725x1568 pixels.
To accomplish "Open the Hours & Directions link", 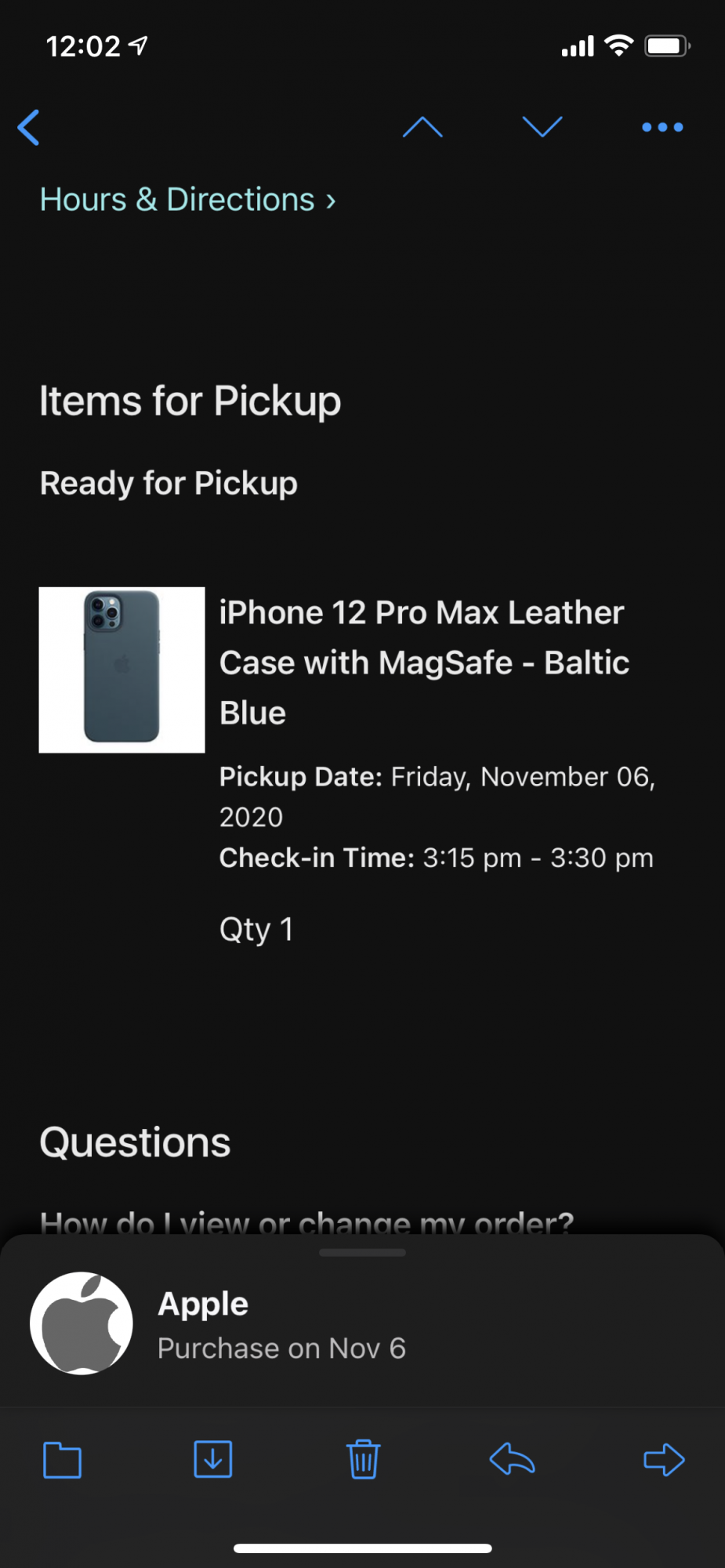I will (x=188, y=200).
